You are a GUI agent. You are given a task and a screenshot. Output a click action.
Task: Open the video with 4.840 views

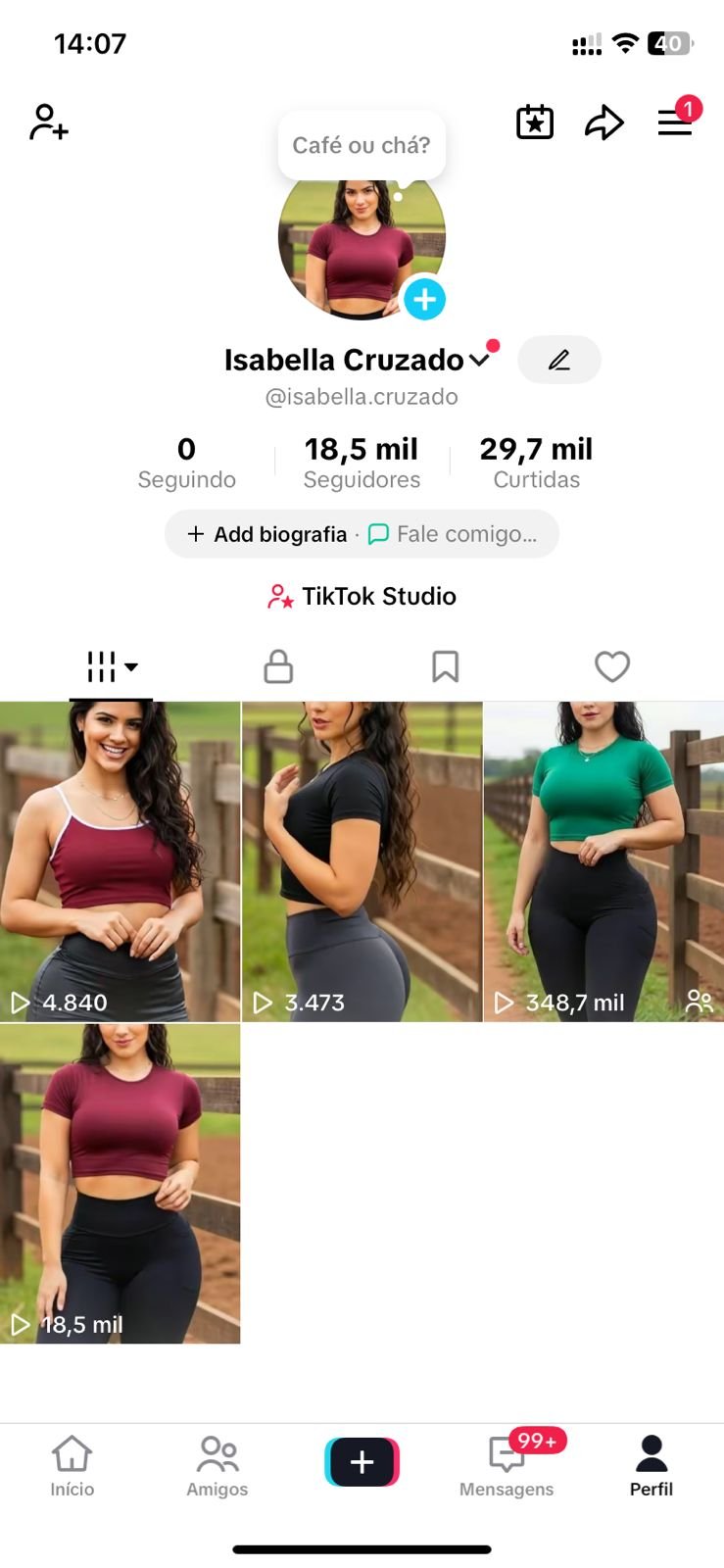120,860
